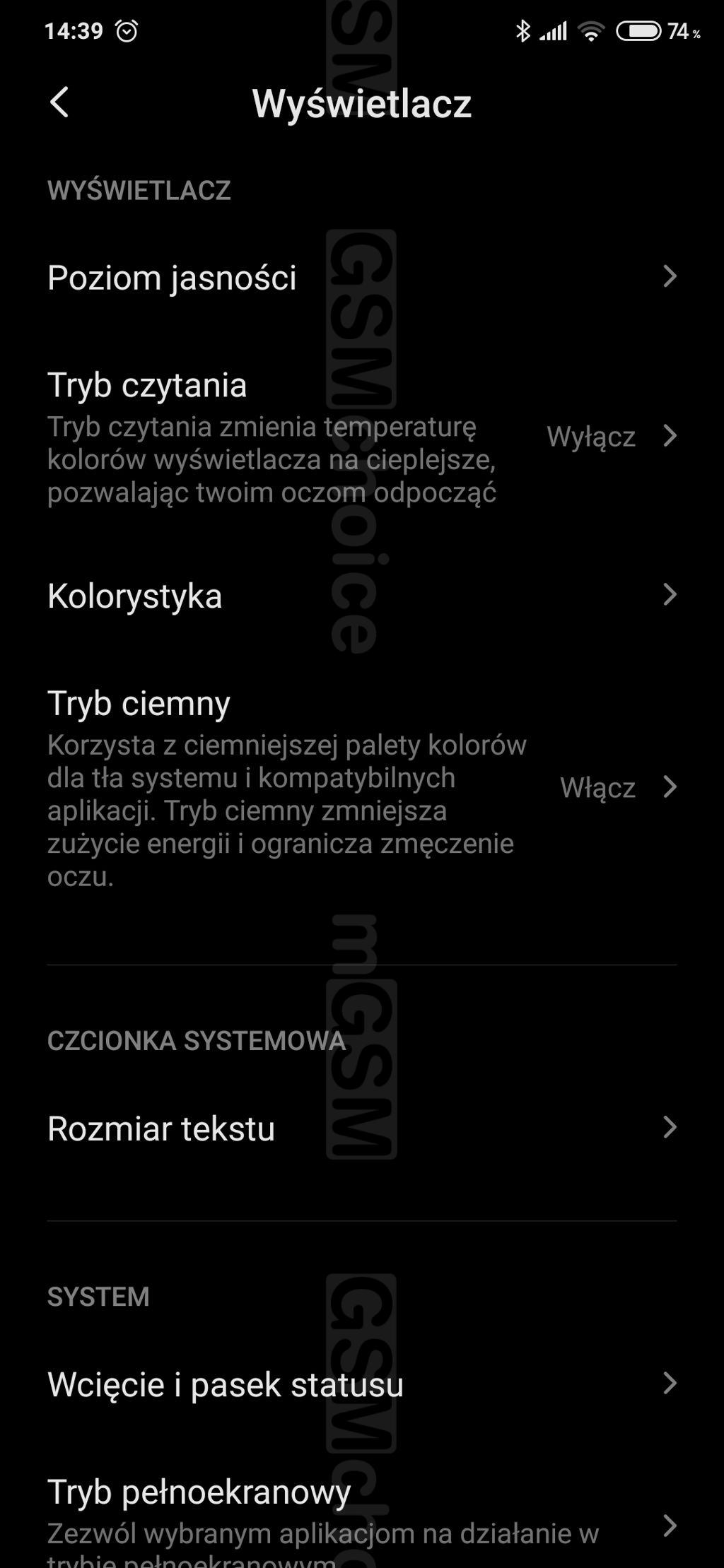Open Rozmiar tekstu settings

(x=362, y=1128)
